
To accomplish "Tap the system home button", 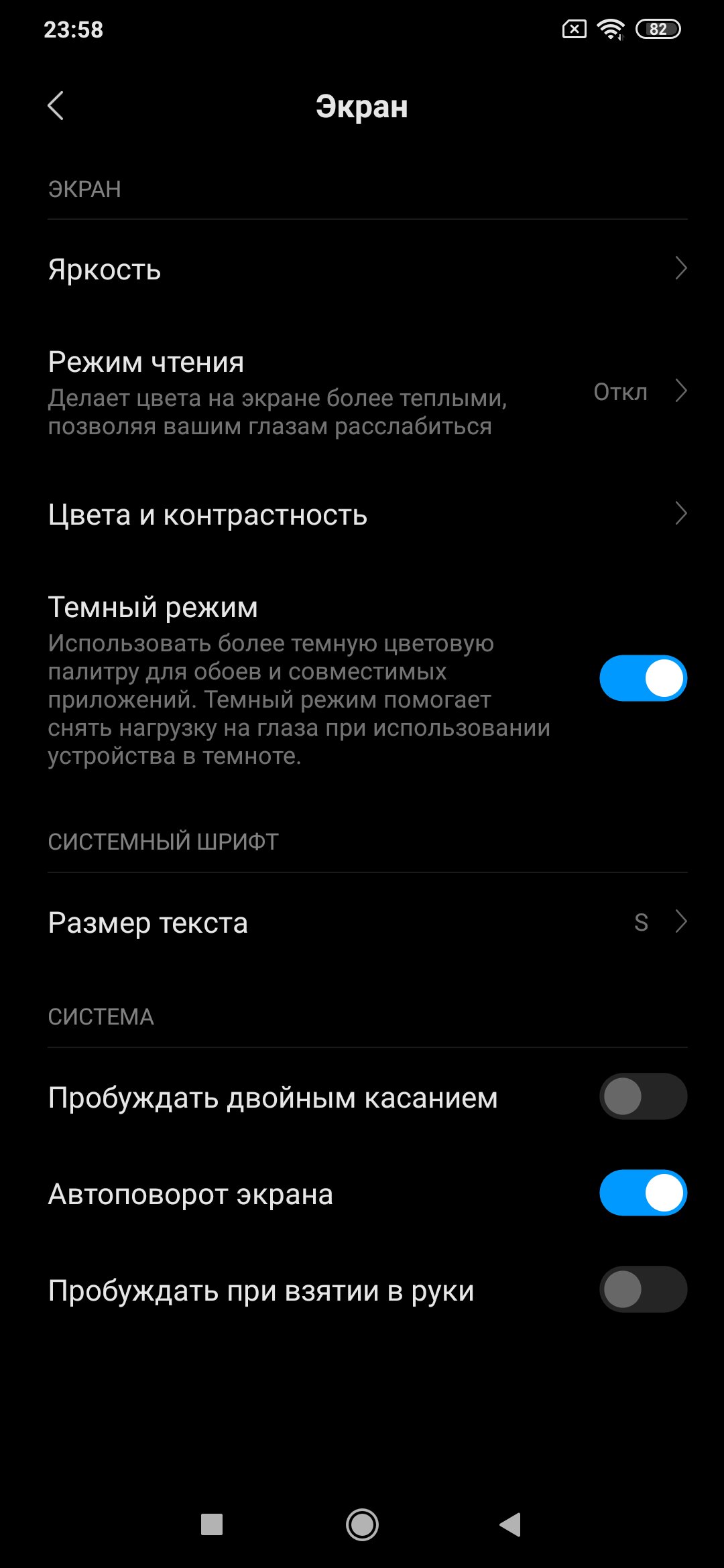I will click(362, 1524).
